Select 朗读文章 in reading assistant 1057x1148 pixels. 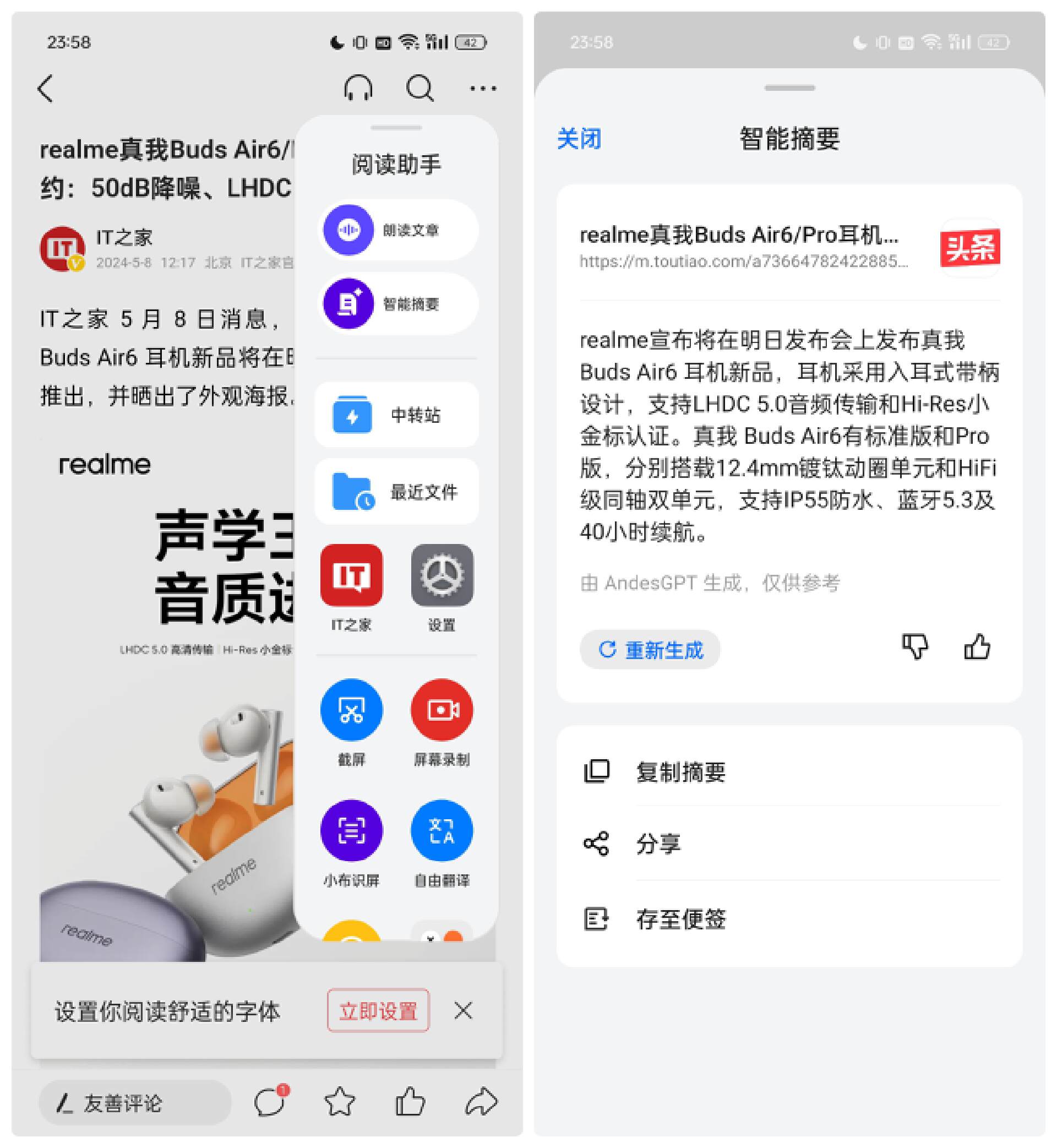[x=397, y=230]
